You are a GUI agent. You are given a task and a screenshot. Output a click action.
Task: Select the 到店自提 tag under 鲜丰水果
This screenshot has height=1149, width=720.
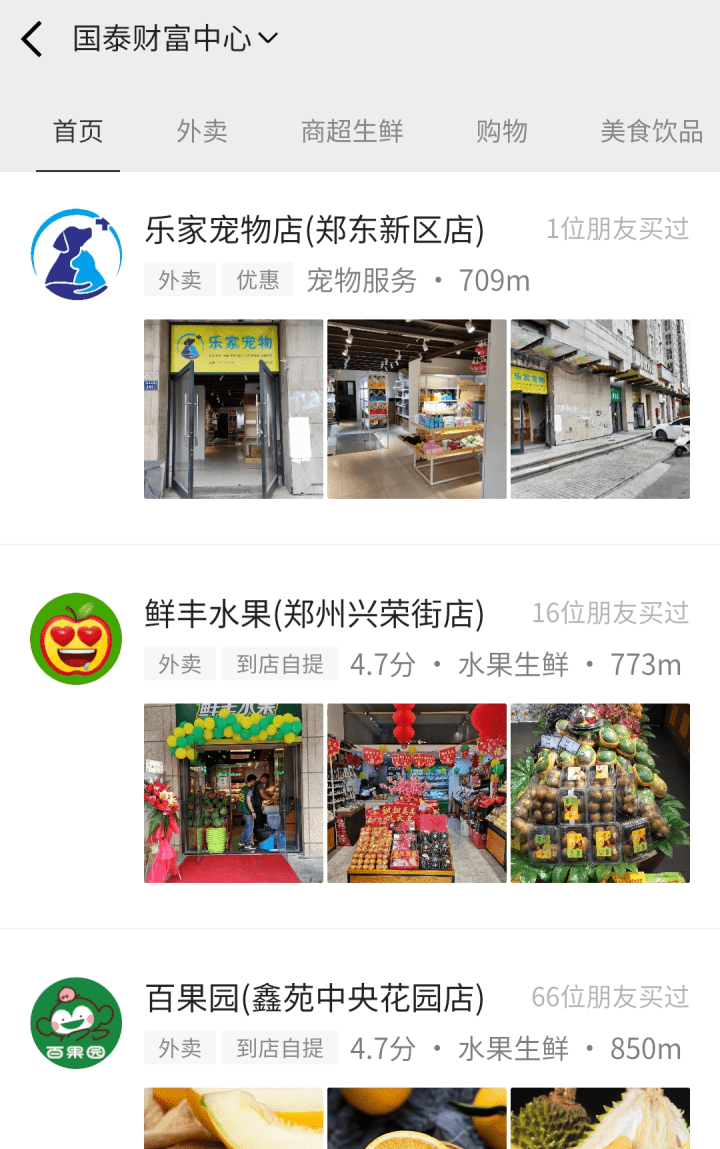pos(279,664)
